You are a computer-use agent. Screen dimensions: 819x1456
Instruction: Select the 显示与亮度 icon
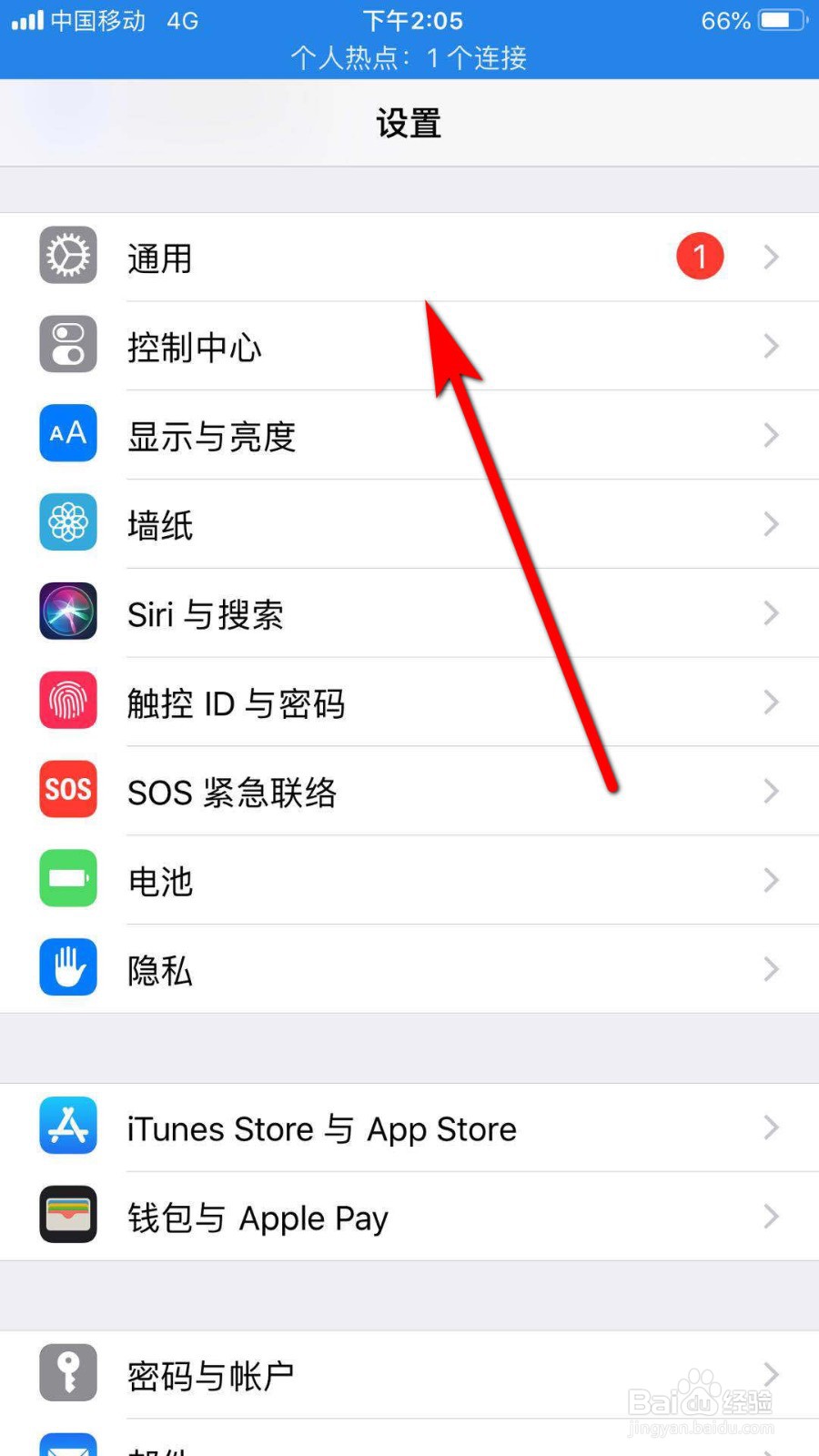67,434
